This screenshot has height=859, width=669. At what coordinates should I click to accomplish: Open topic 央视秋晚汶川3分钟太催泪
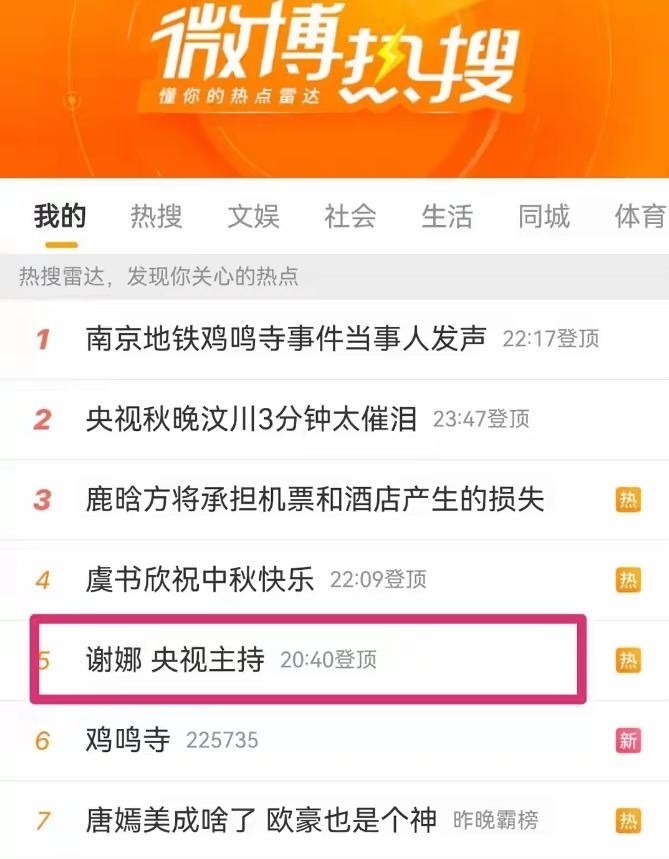[251, 419]
